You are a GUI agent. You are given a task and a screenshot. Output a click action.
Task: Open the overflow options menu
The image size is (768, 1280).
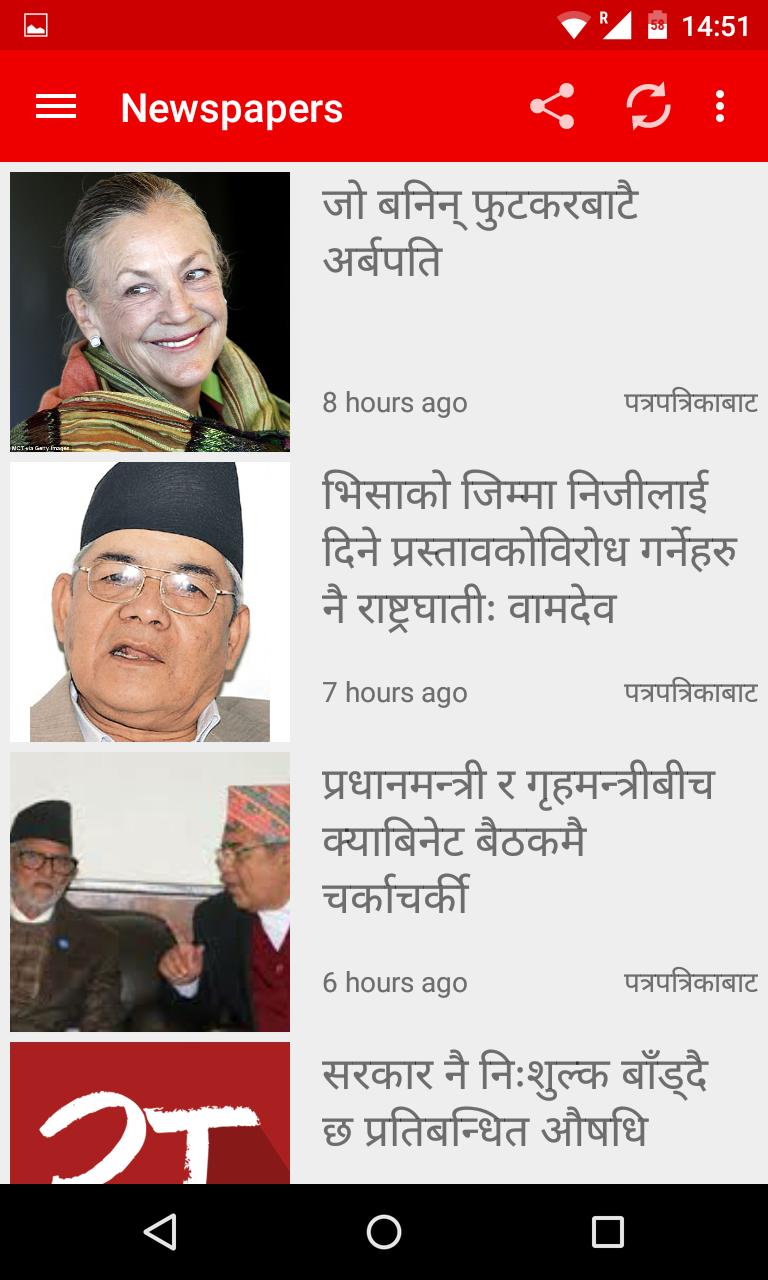tap(720, 107)
